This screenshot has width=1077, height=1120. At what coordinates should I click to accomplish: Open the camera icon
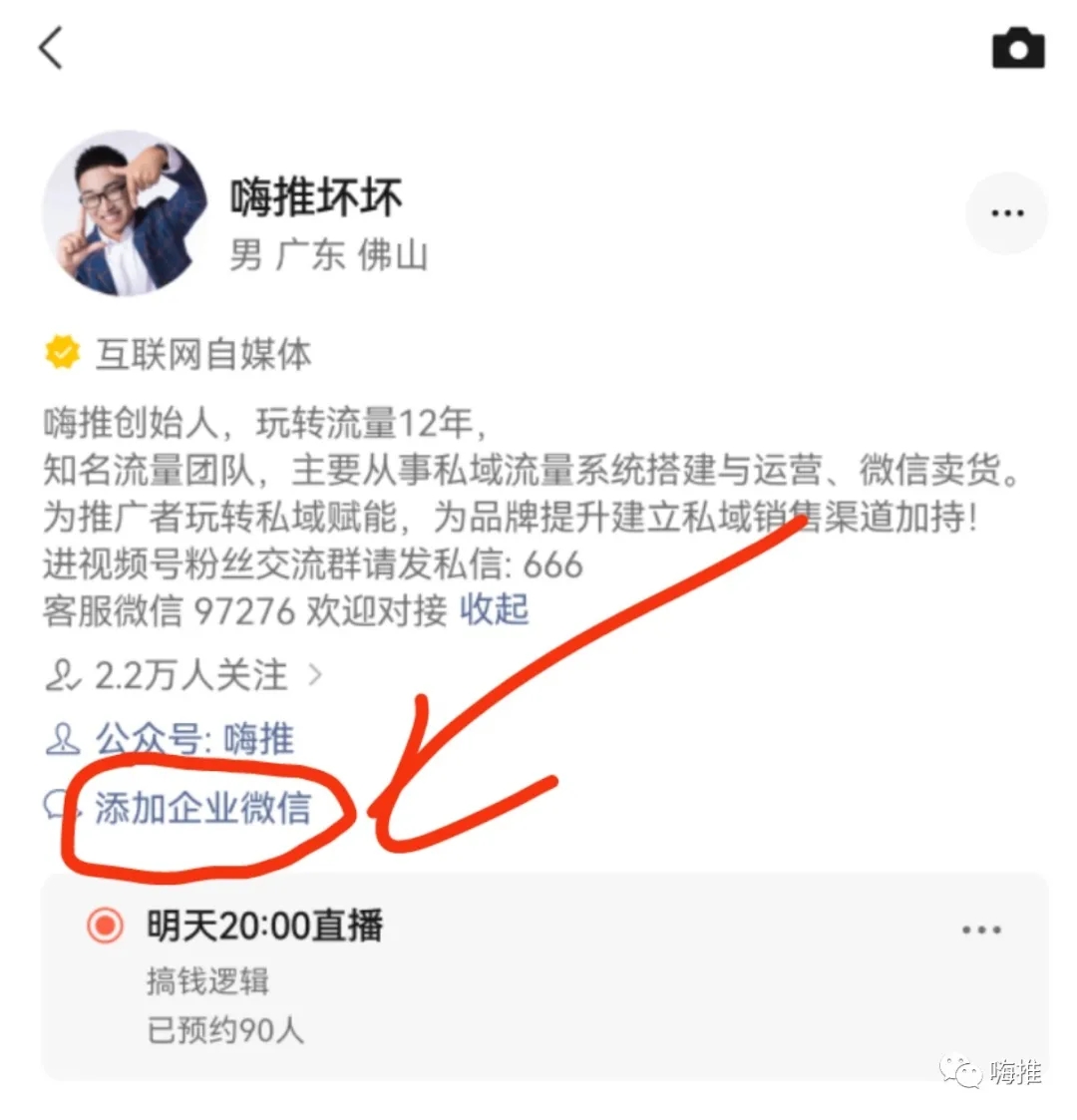coord(1017,48)
